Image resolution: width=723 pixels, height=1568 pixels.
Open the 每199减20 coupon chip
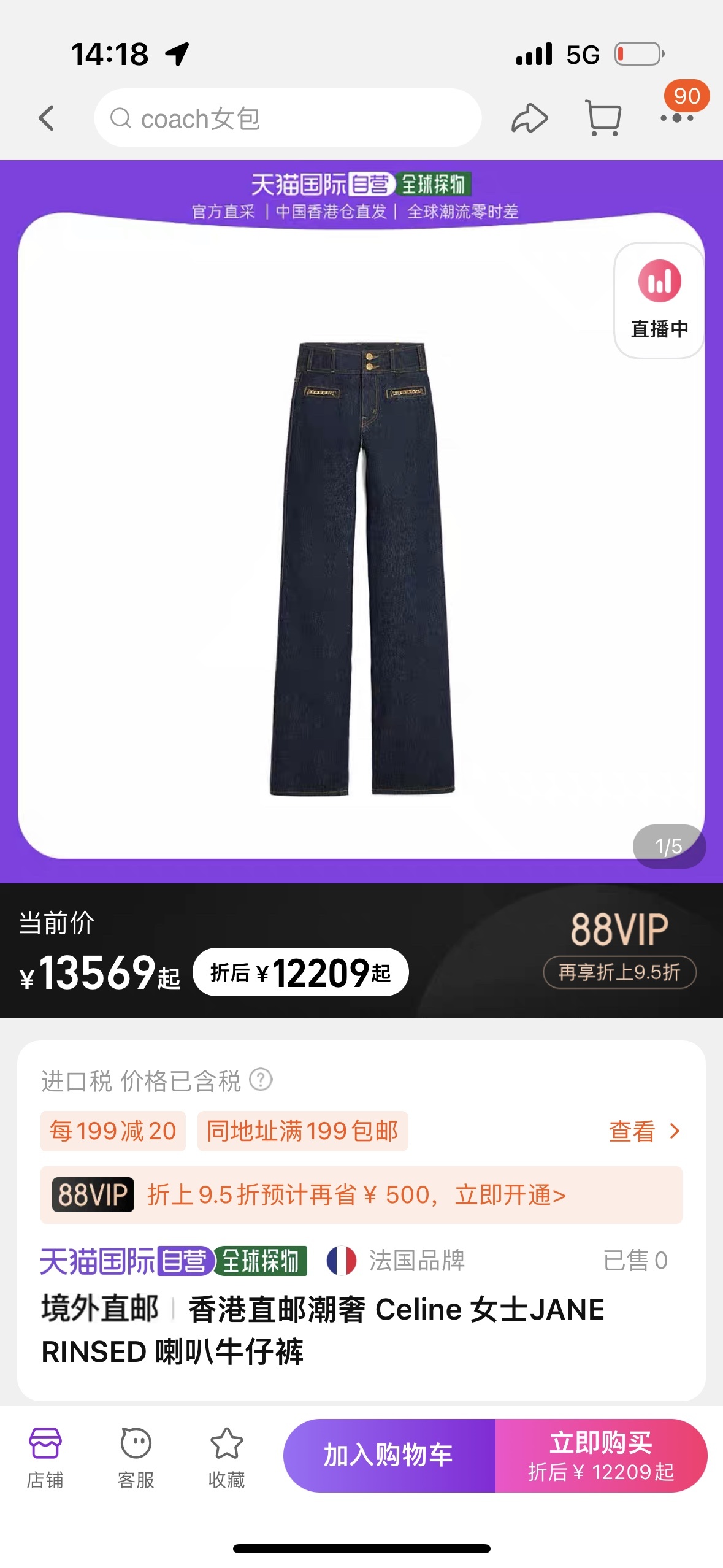coord(113,1131)
